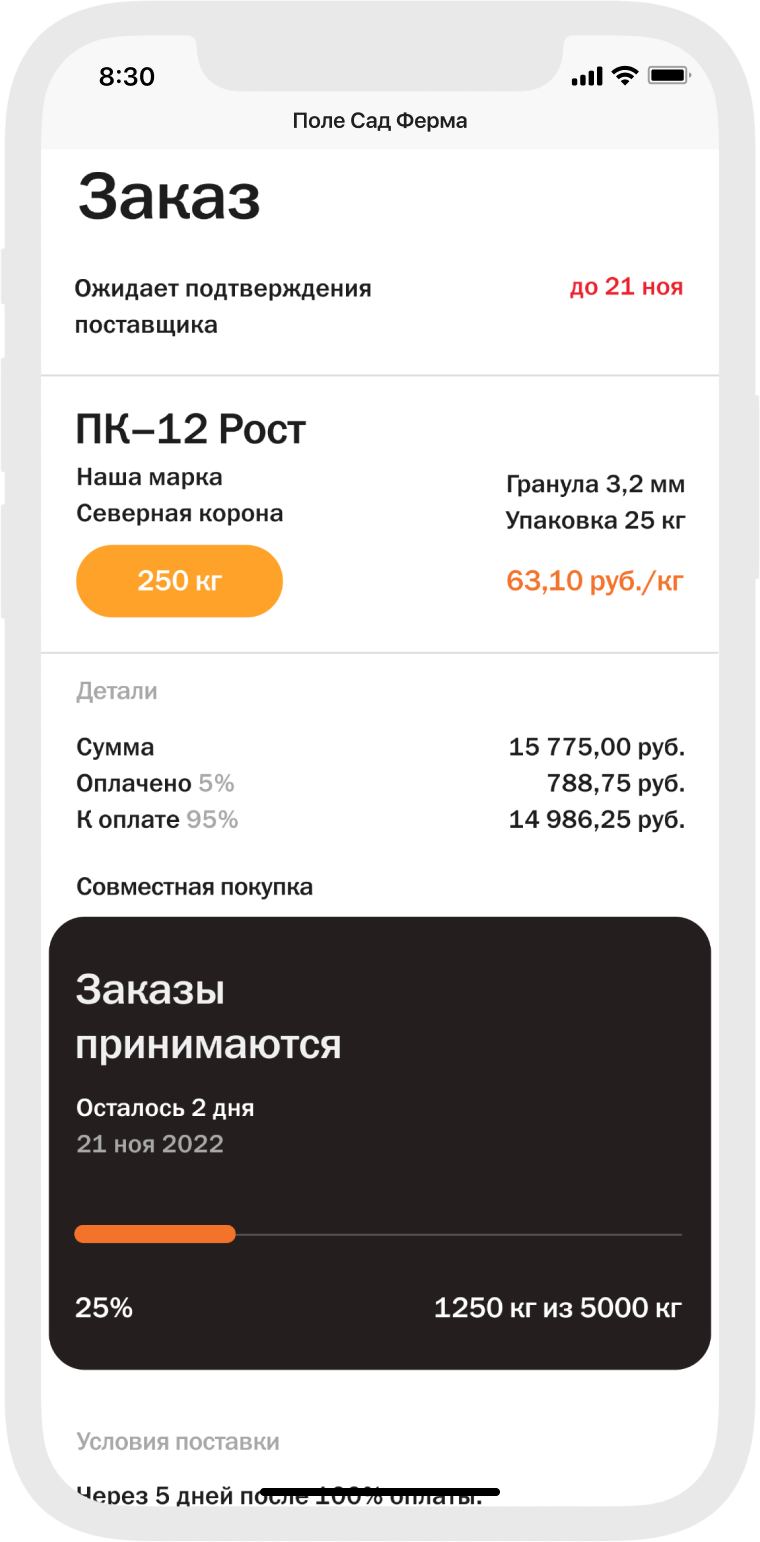Tap the orange 250 кг quantity button
Image resolution: width=760 pixels, height=1542 pixels.
coord(179,581)
